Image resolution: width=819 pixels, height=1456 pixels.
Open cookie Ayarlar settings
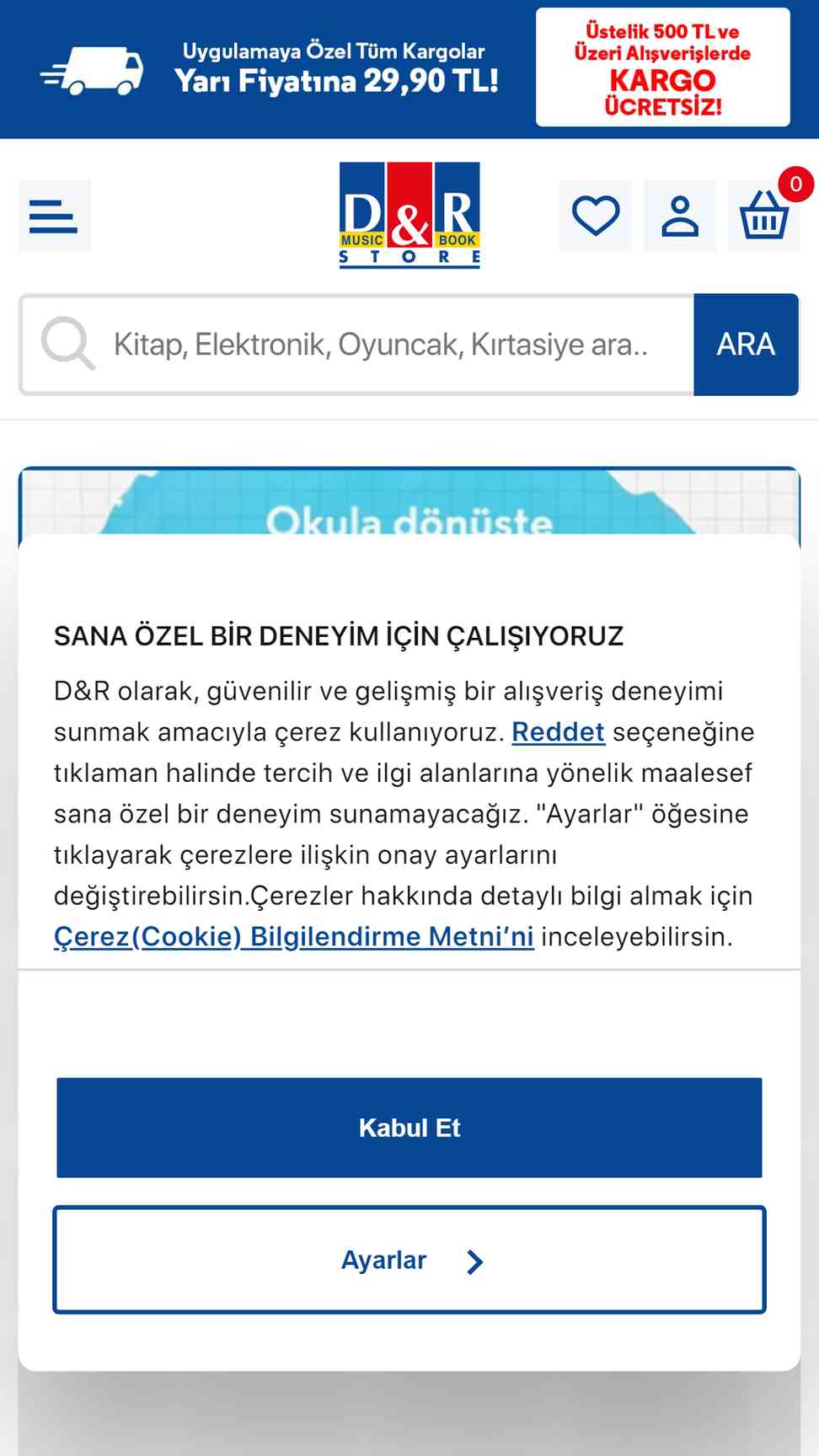409,1260
